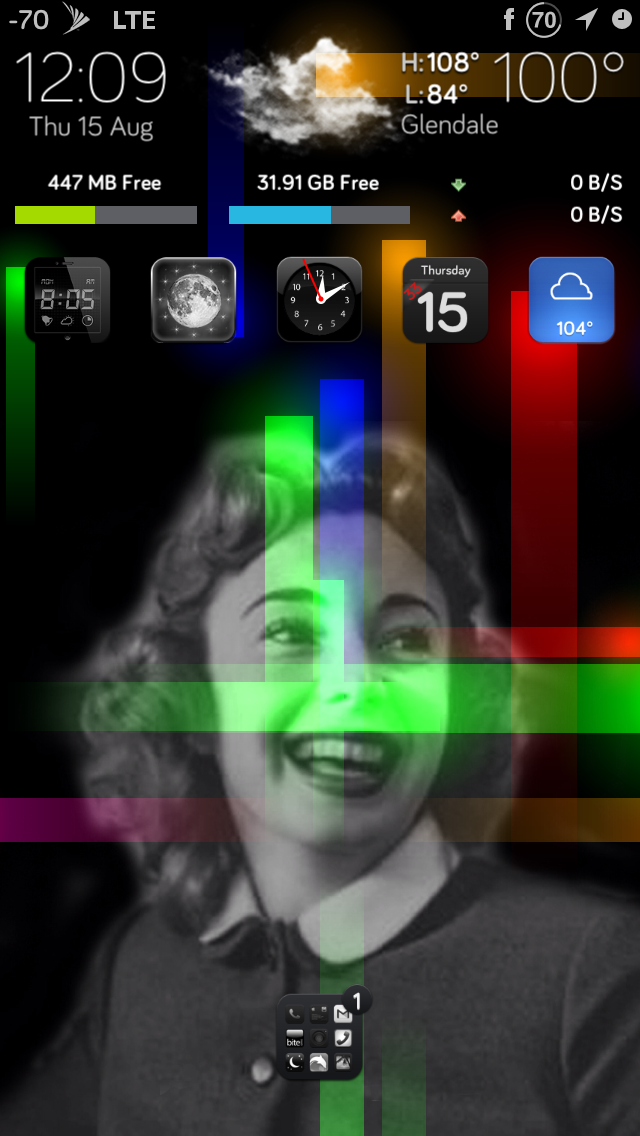Launch the moon phase app
Image resolution: width=640 pixels, height=1136 pixels.
[194, 300]
